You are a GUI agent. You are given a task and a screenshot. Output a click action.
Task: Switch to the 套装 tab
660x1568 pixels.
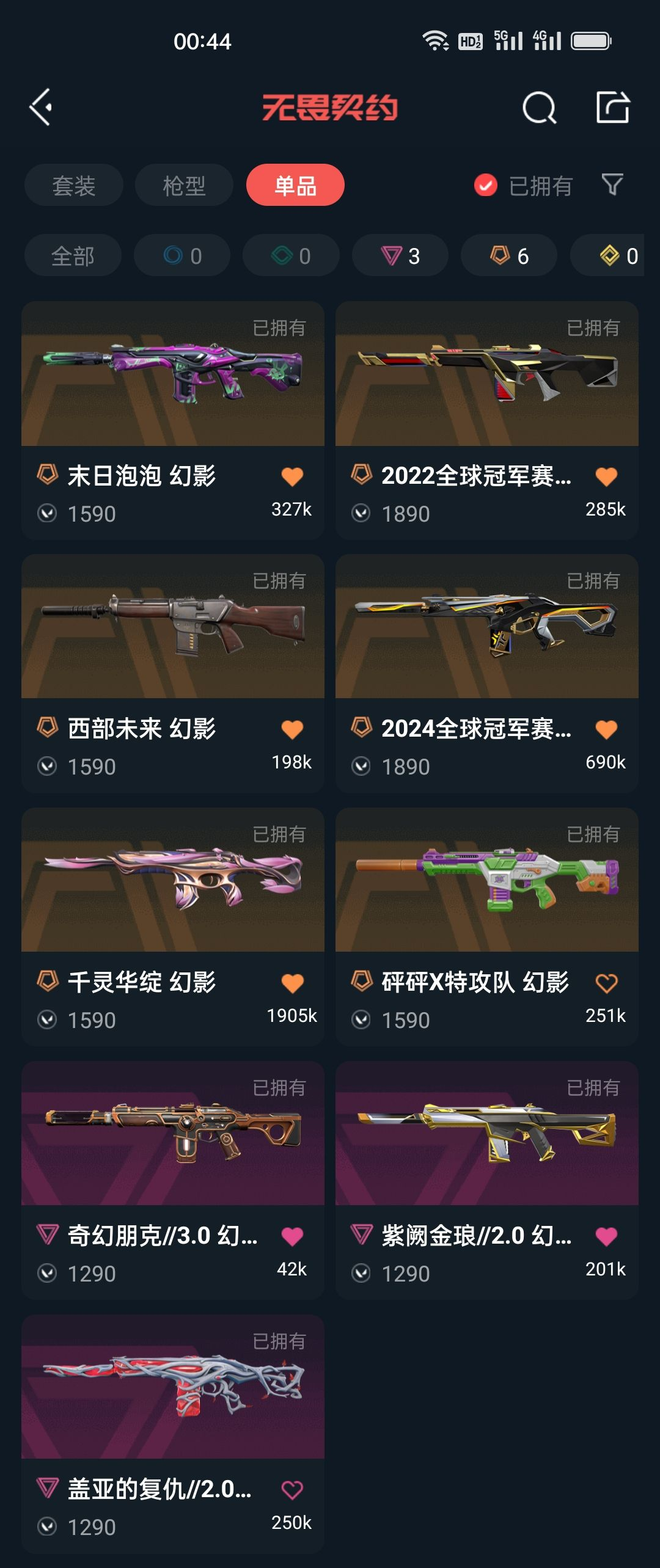73,185
